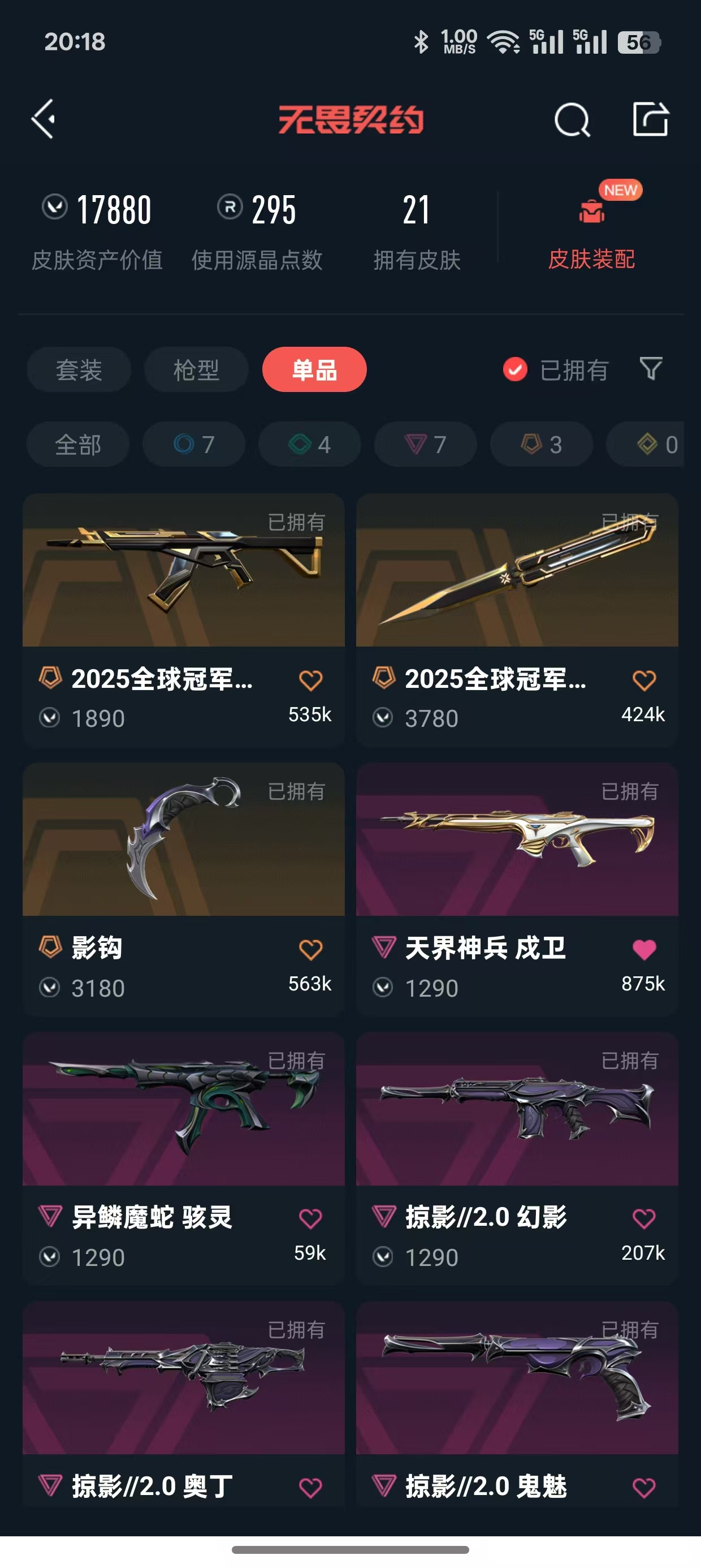Go back using the top-left arrow
This screenshot has height=1568, width=701.
44,119
